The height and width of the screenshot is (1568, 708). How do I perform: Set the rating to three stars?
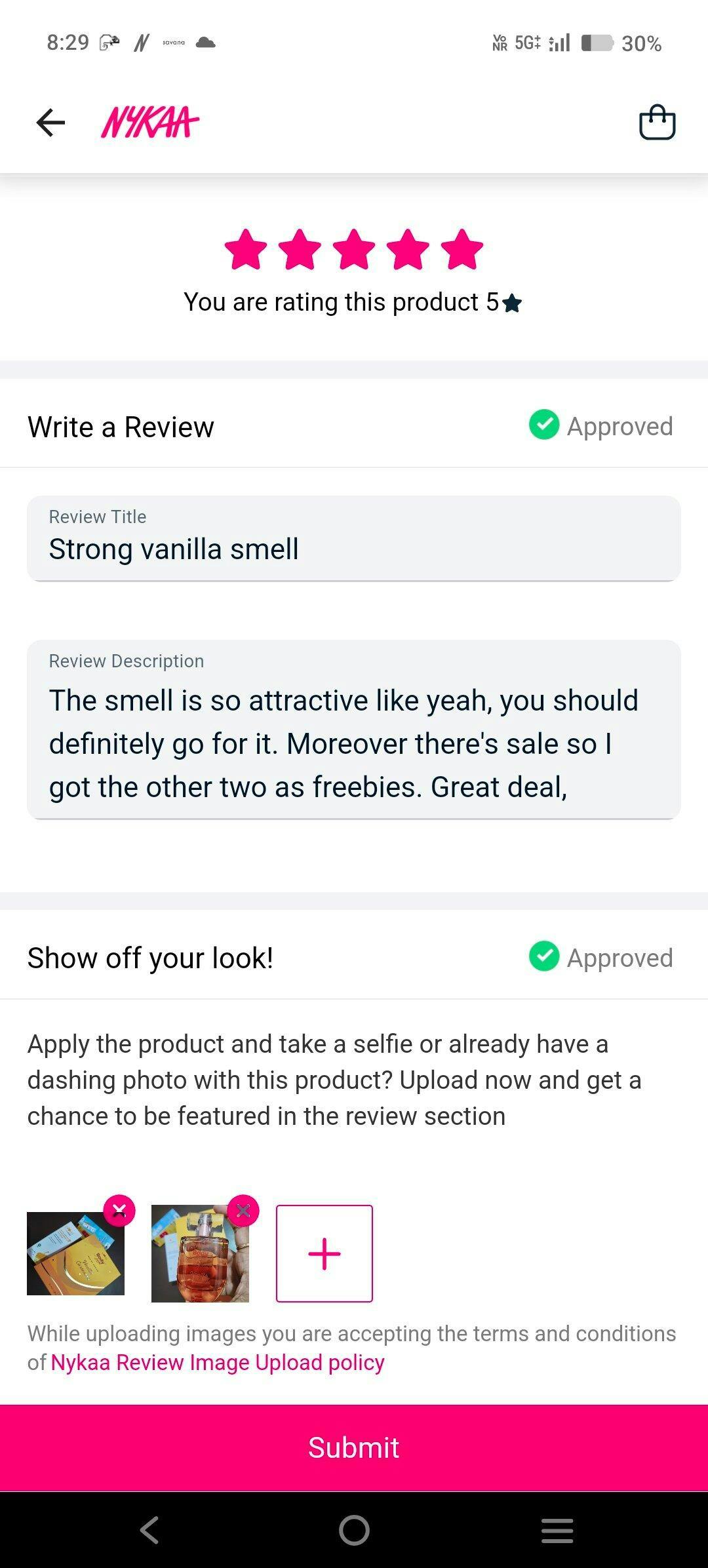(x=354, y=250)
